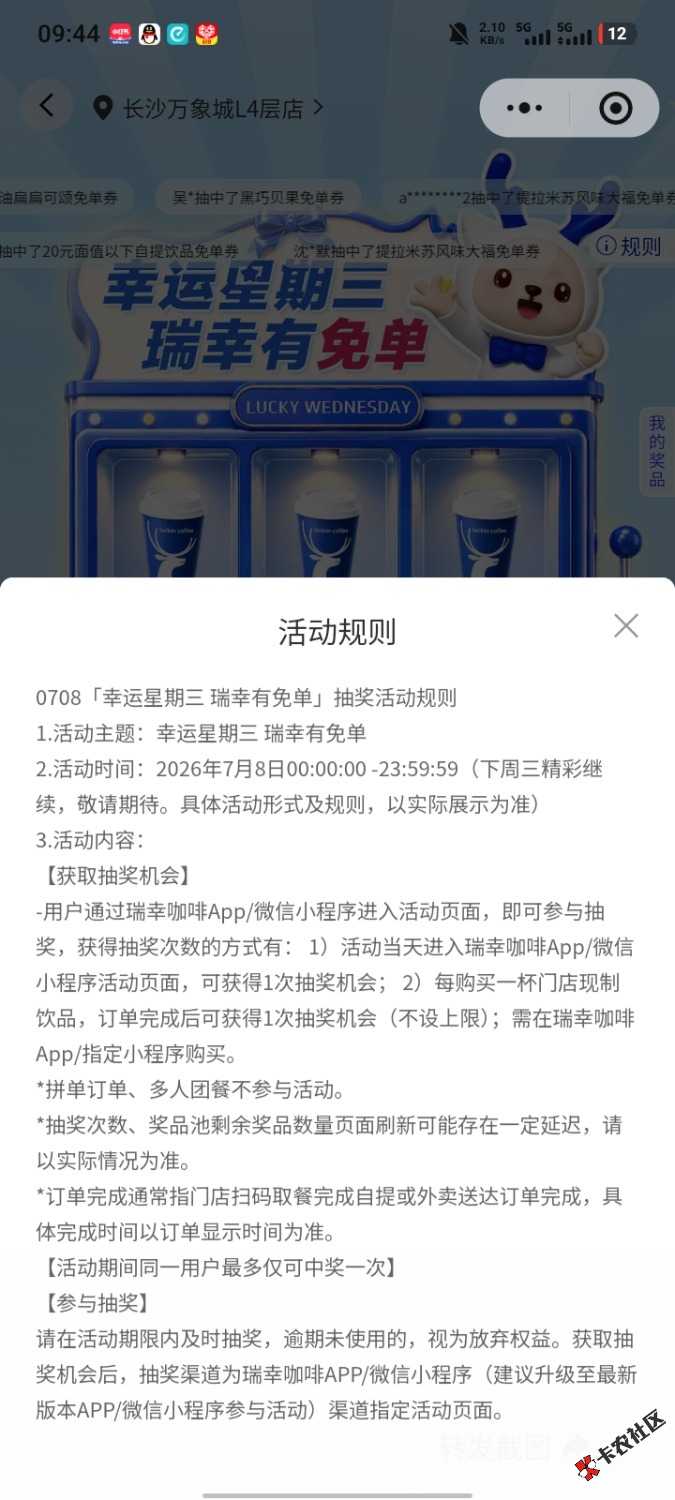675x1500 pixels.
Task: Tap the 规则 info button
Action: pyautogui.click(x=629, y=246)
